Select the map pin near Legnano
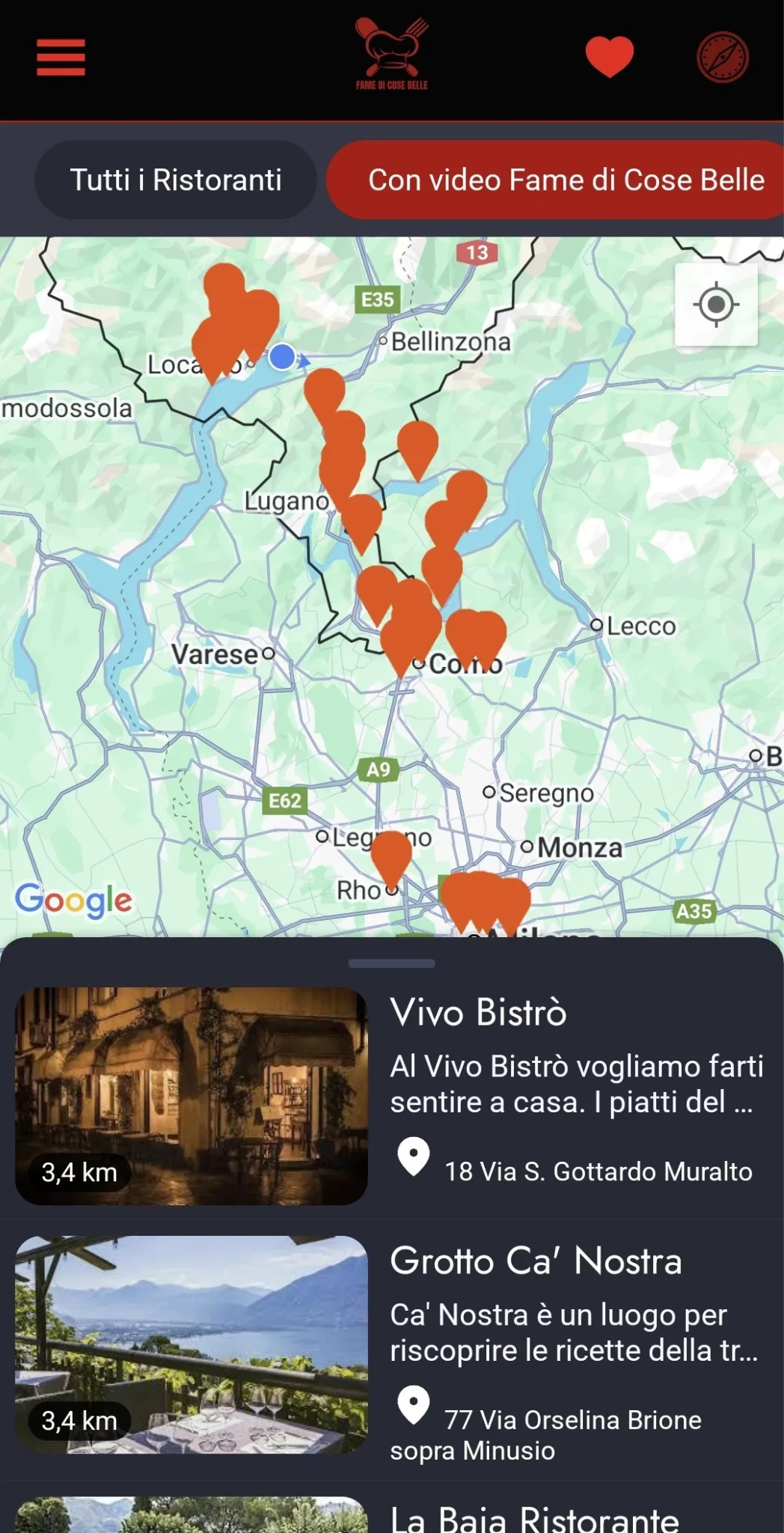Screen dimensions: 784x1533 click(391, 855)
